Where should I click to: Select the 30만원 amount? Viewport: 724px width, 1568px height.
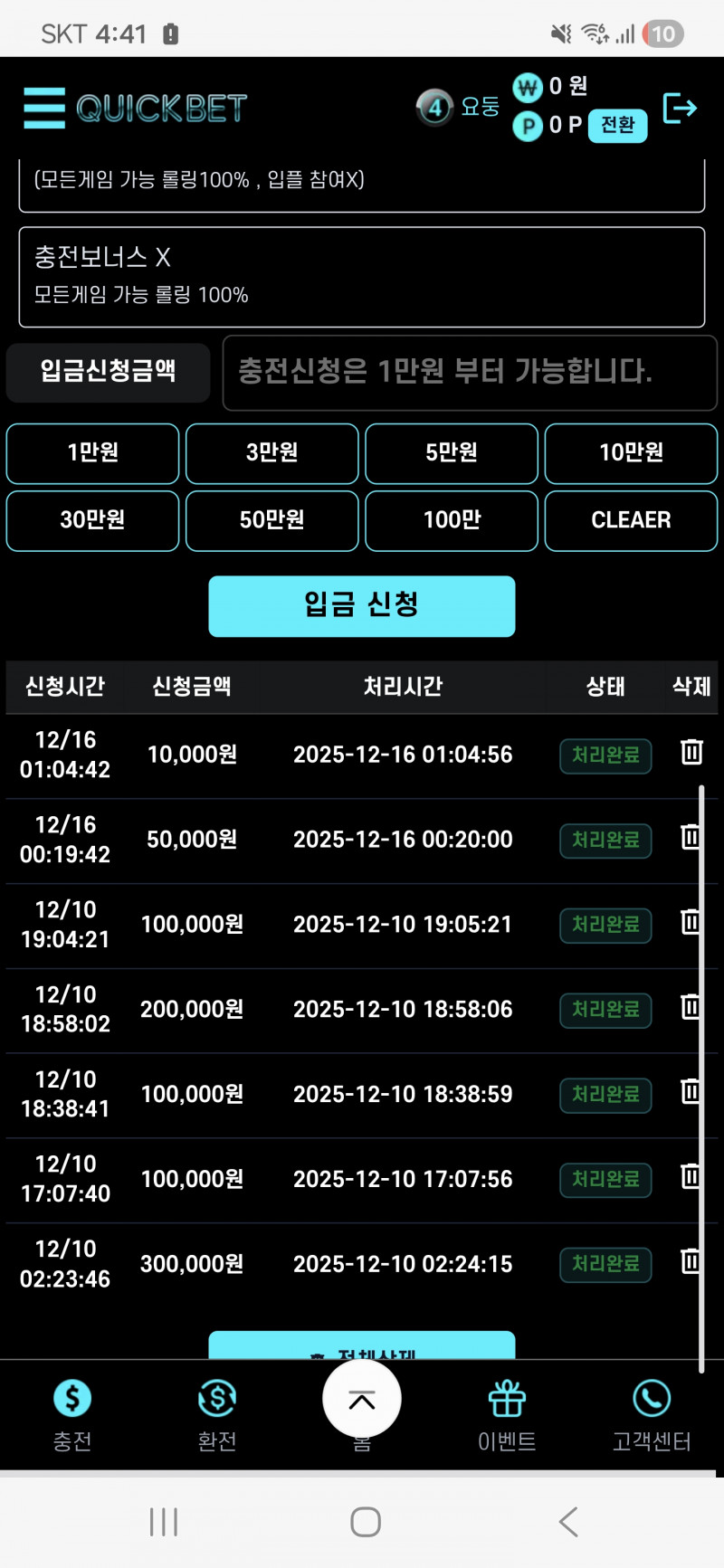click(92, 520)
